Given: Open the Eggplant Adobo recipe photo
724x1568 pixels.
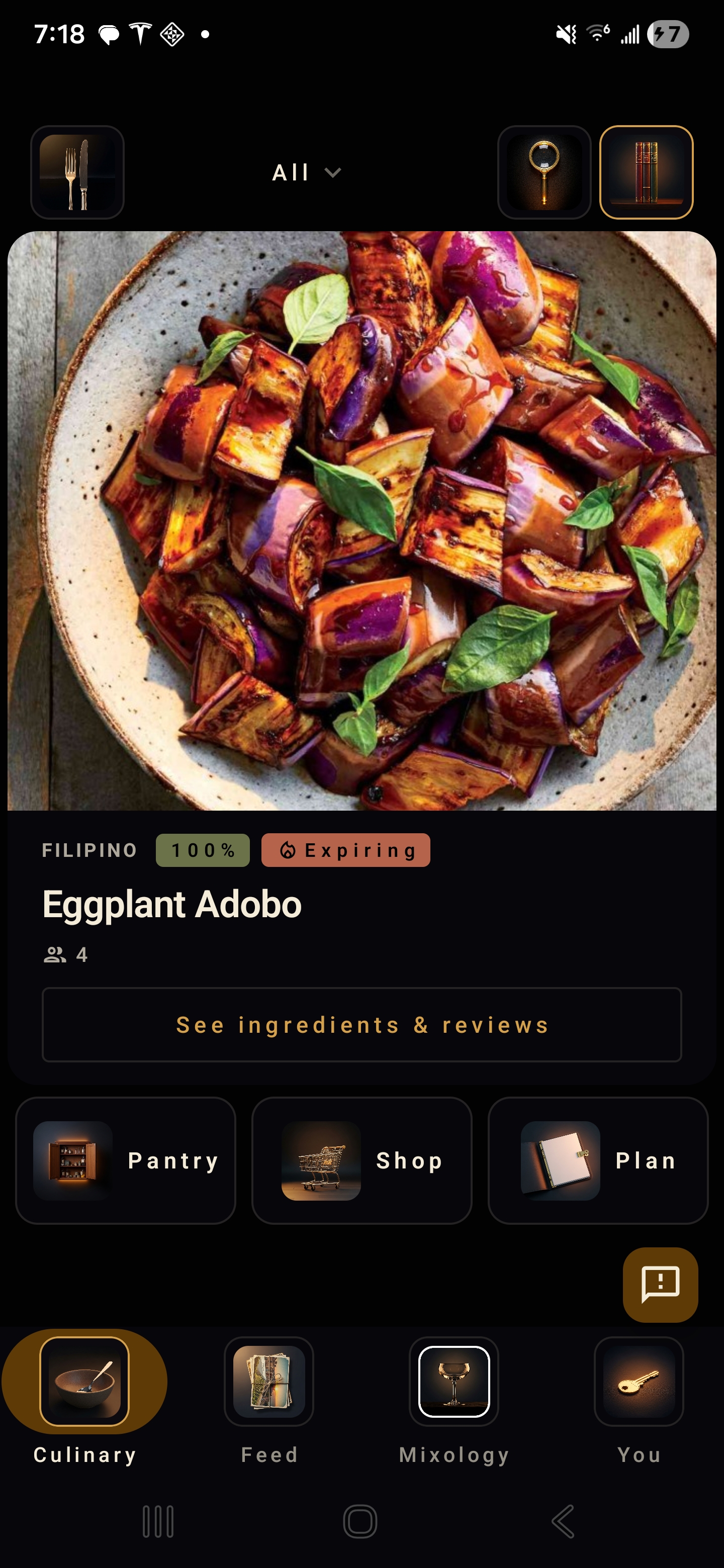Looking at the screenshot, I should (361, 521).
